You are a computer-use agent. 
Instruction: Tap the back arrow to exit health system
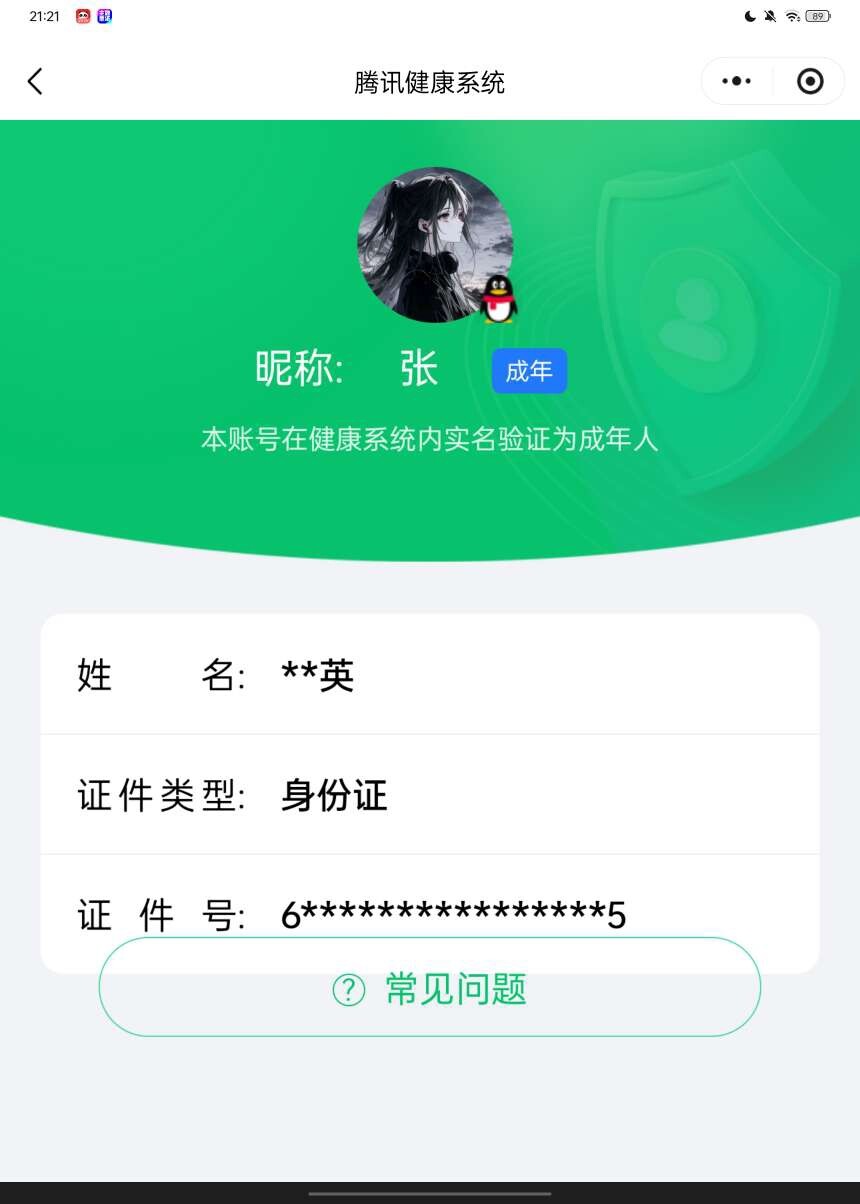pyautogui.click(x=35, y=81)
